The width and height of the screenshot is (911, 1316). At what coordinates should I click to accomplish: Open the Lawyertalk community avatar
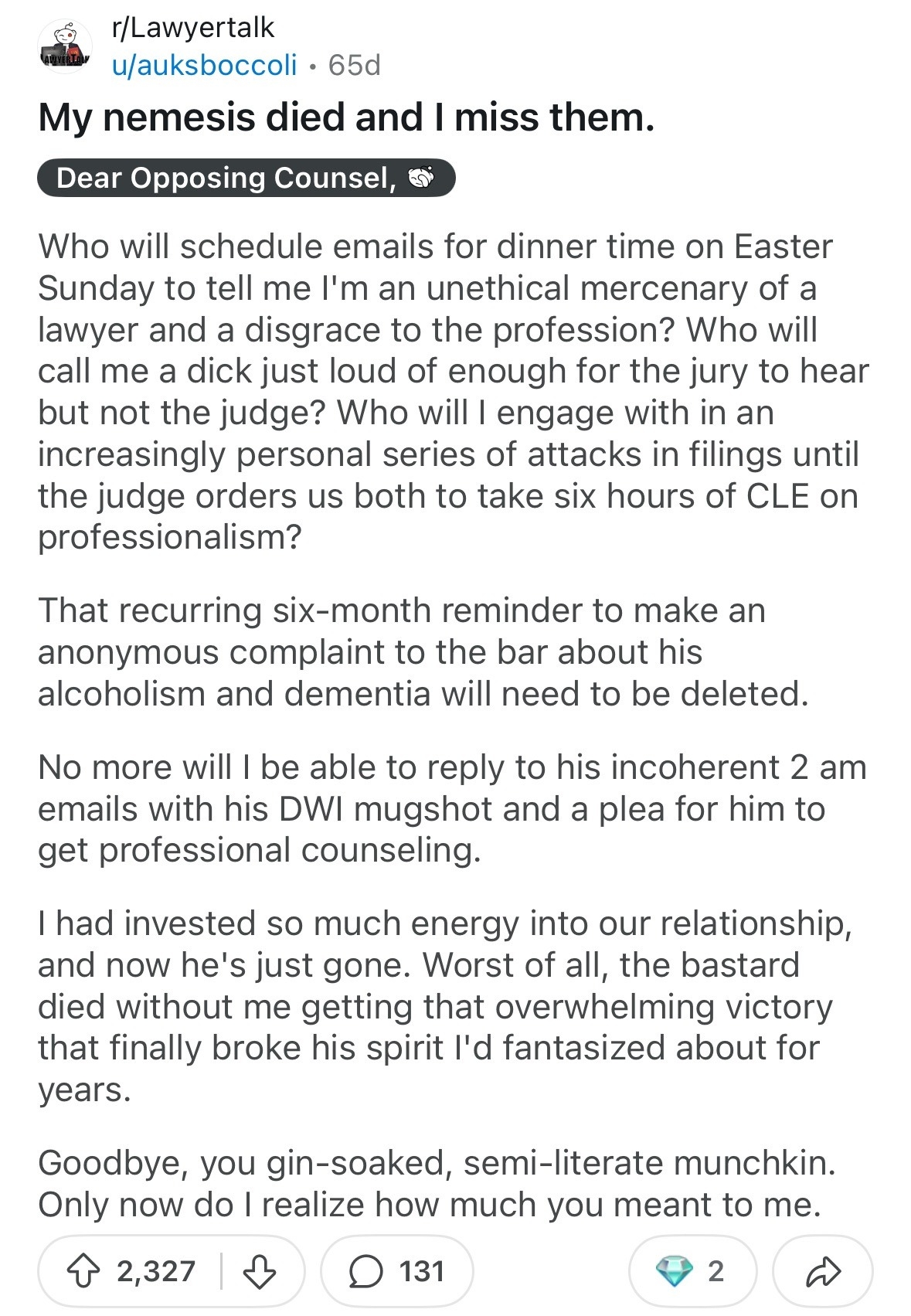pyautogui.click(x=65, y=46)
